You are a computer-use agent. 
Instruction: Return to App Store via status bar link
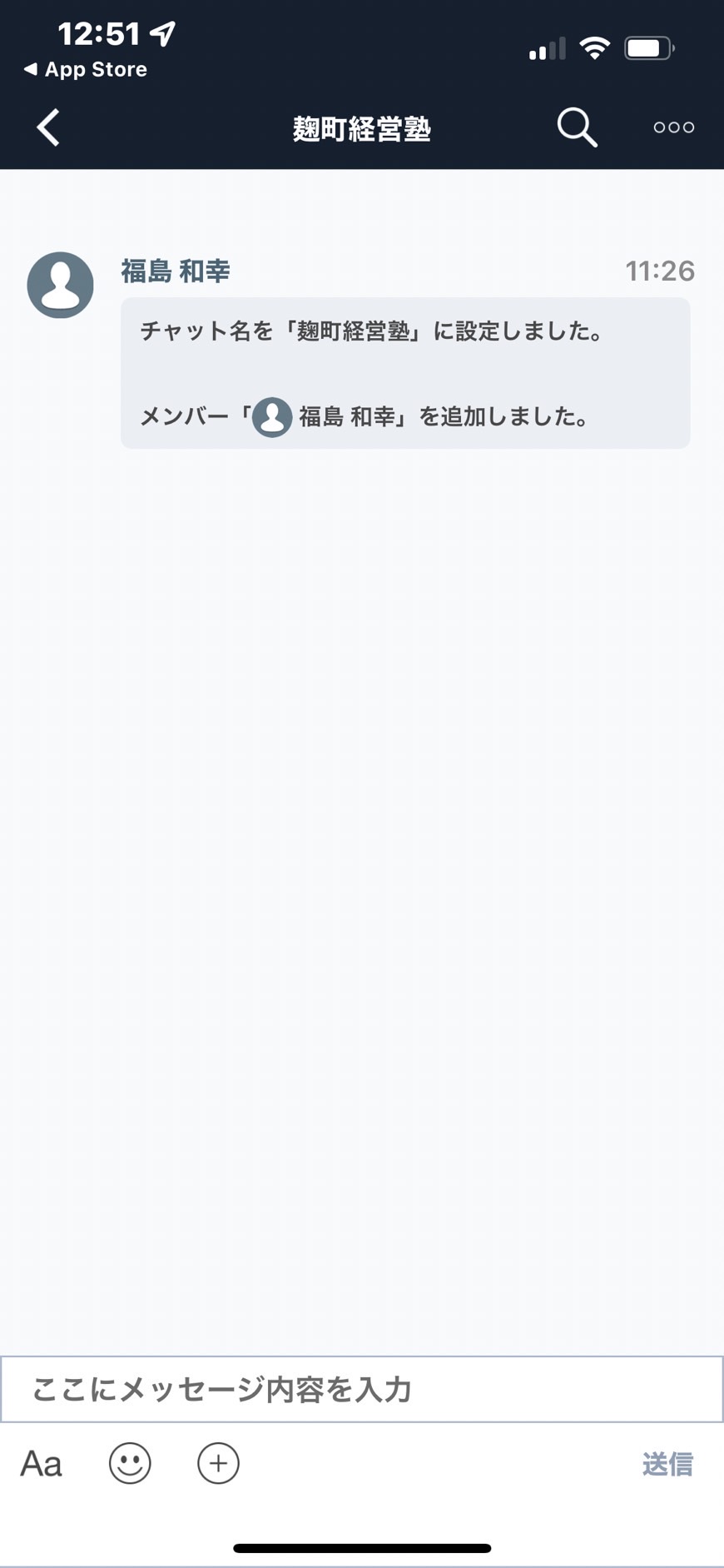pyautogui.click(x=86, y=69)
